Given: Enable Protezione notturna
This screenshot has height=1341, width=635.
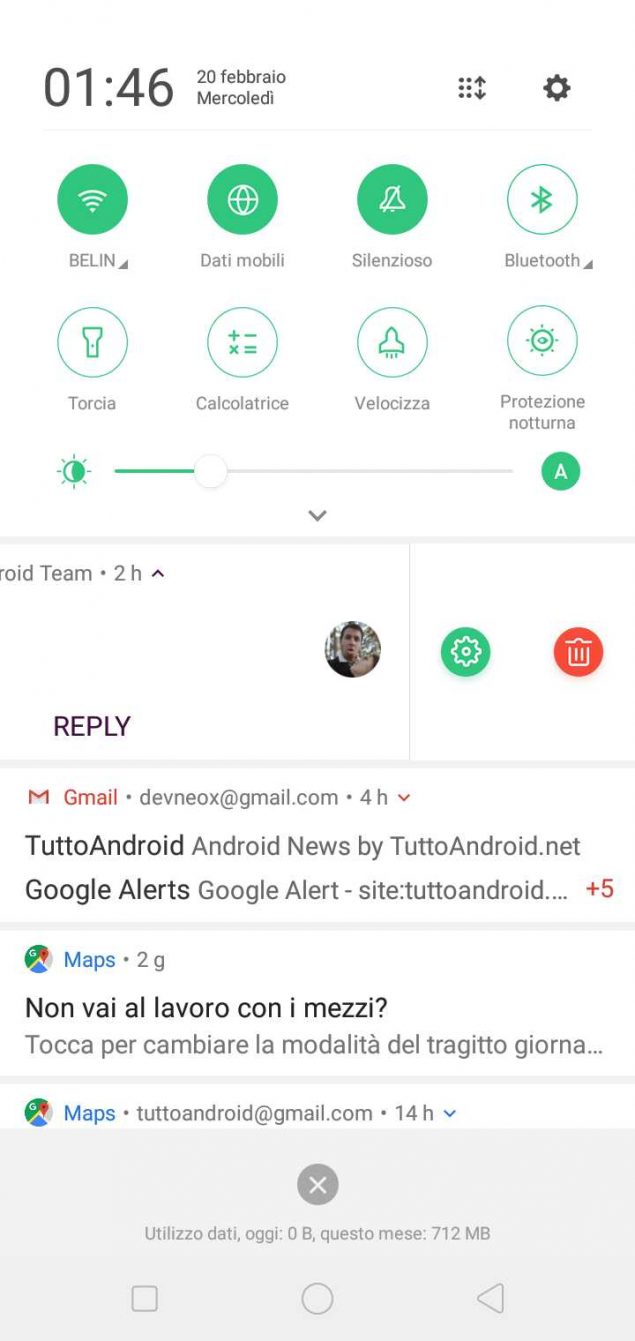Looking at the screenshot, I should 542,342.
